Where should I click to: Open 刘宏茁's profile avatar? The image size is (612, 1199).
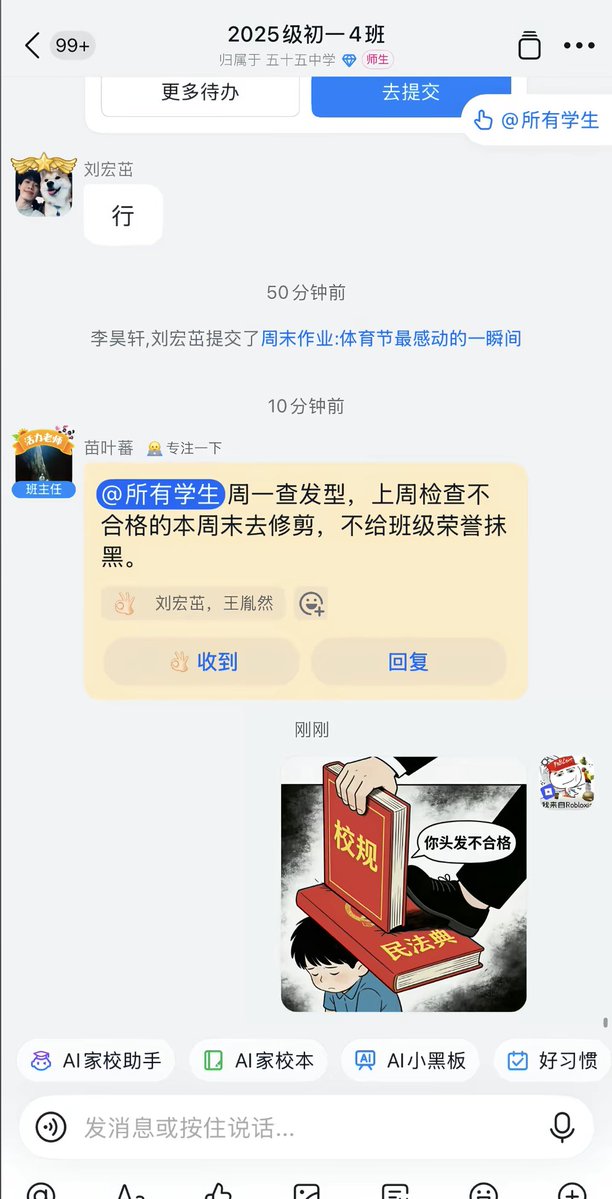point(44,186)
